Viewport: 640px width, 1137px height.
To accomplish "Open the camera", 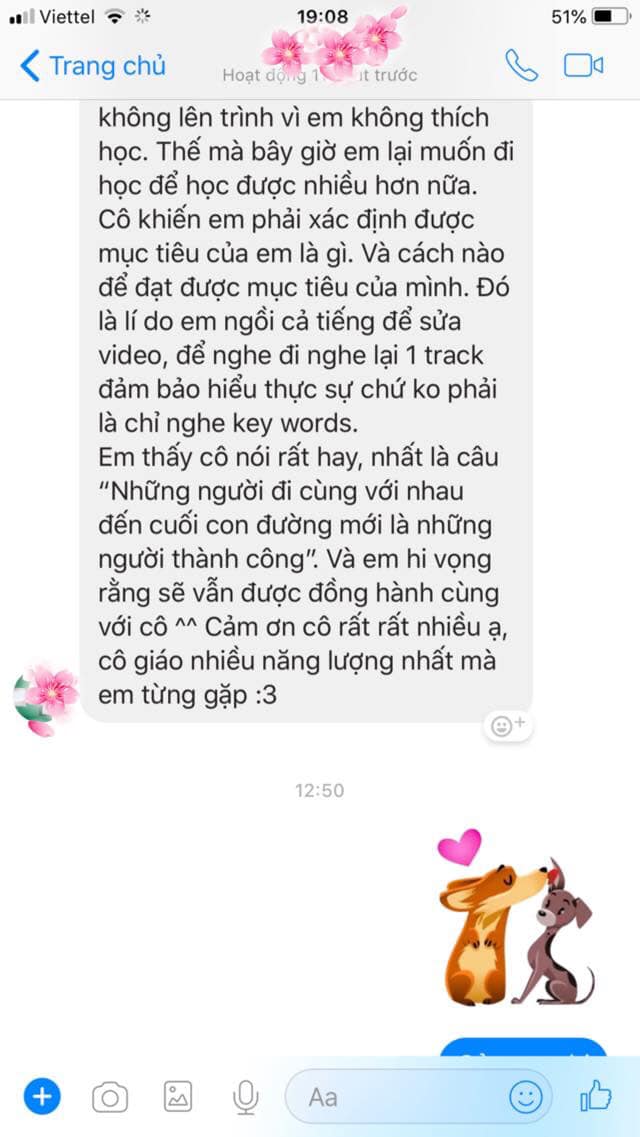I will [110, 1098].
